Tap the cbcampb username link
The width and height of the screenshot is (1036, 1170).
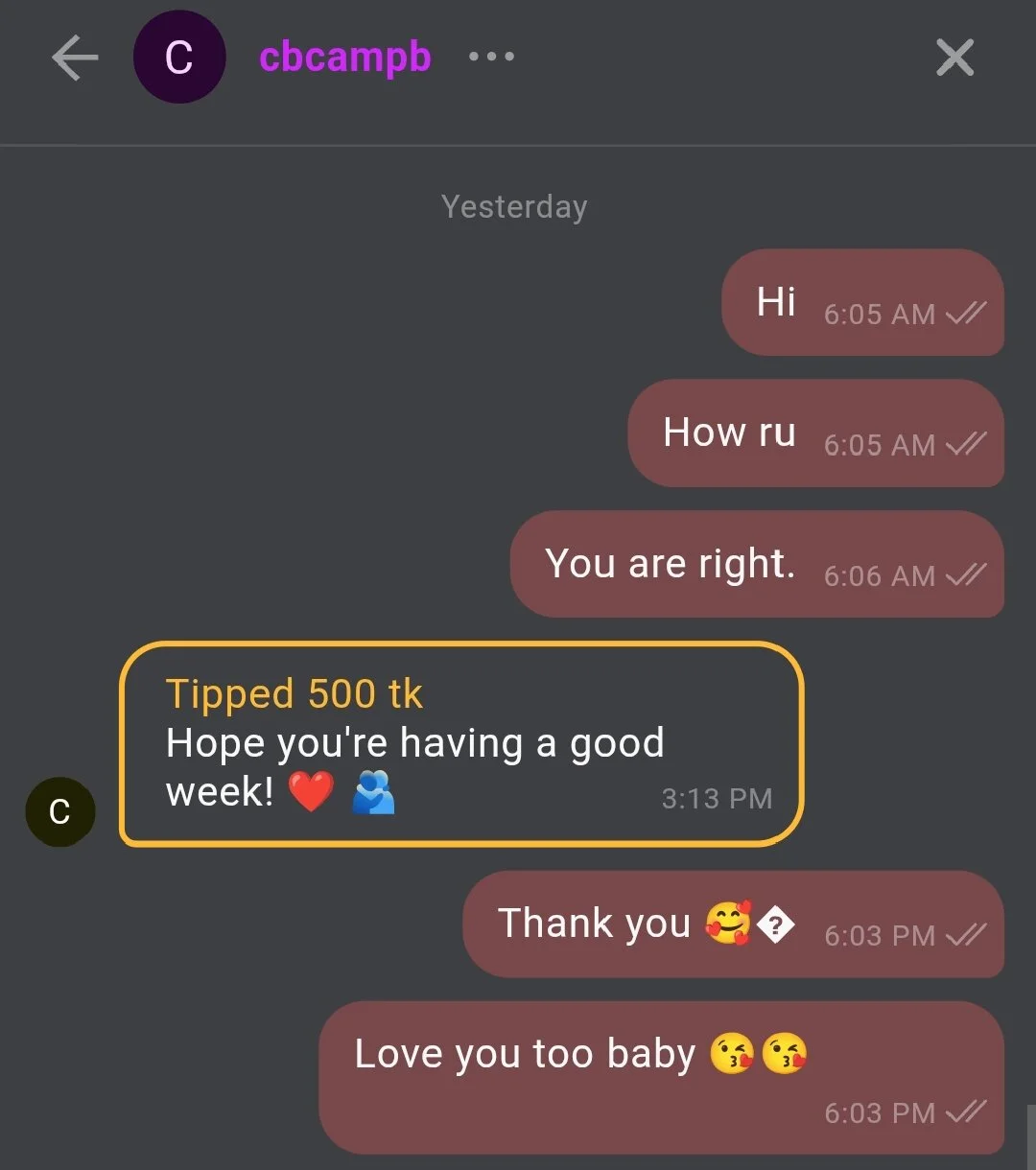click(345, 57)
